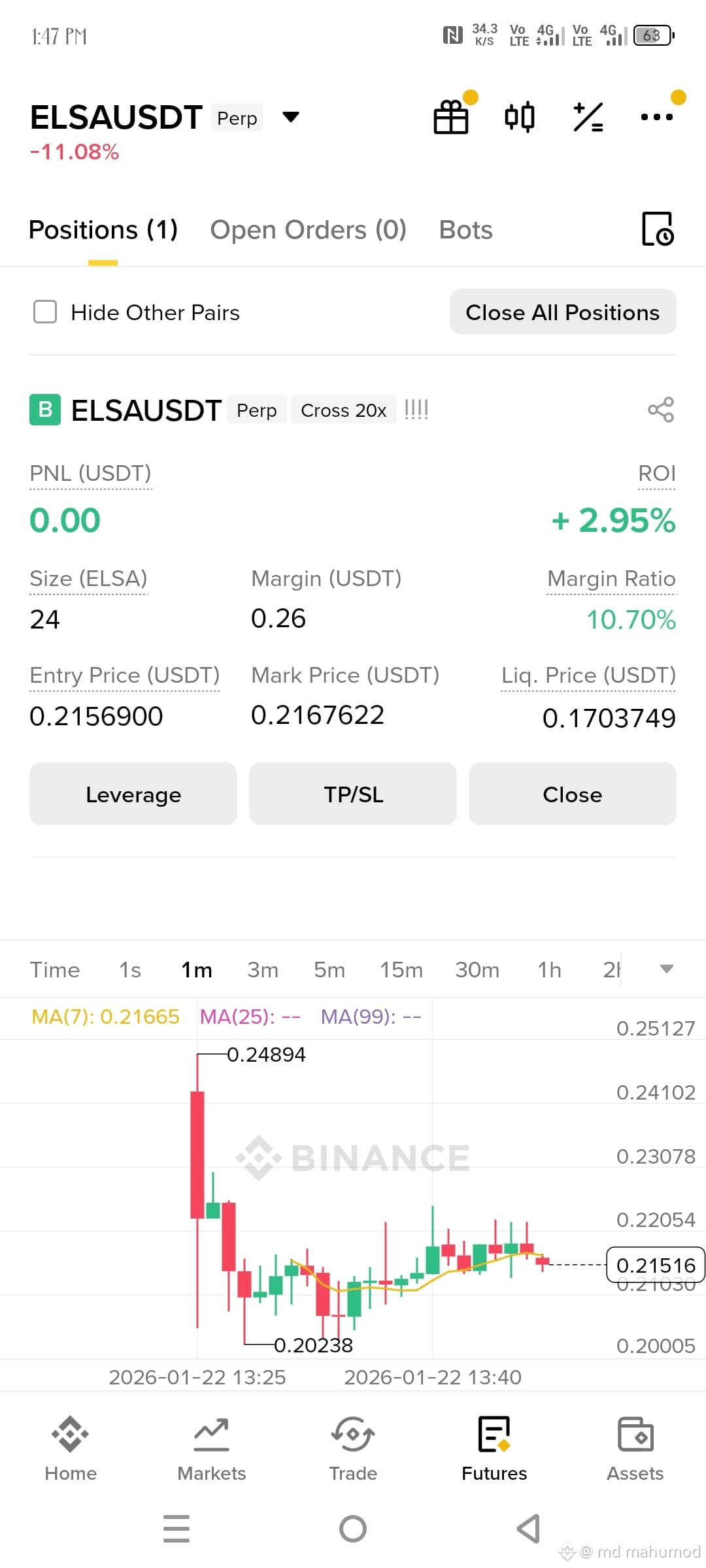Viewport: 706px width, 1568px height.
Task: Select the 5m chart interval
Action: [329, 970]
